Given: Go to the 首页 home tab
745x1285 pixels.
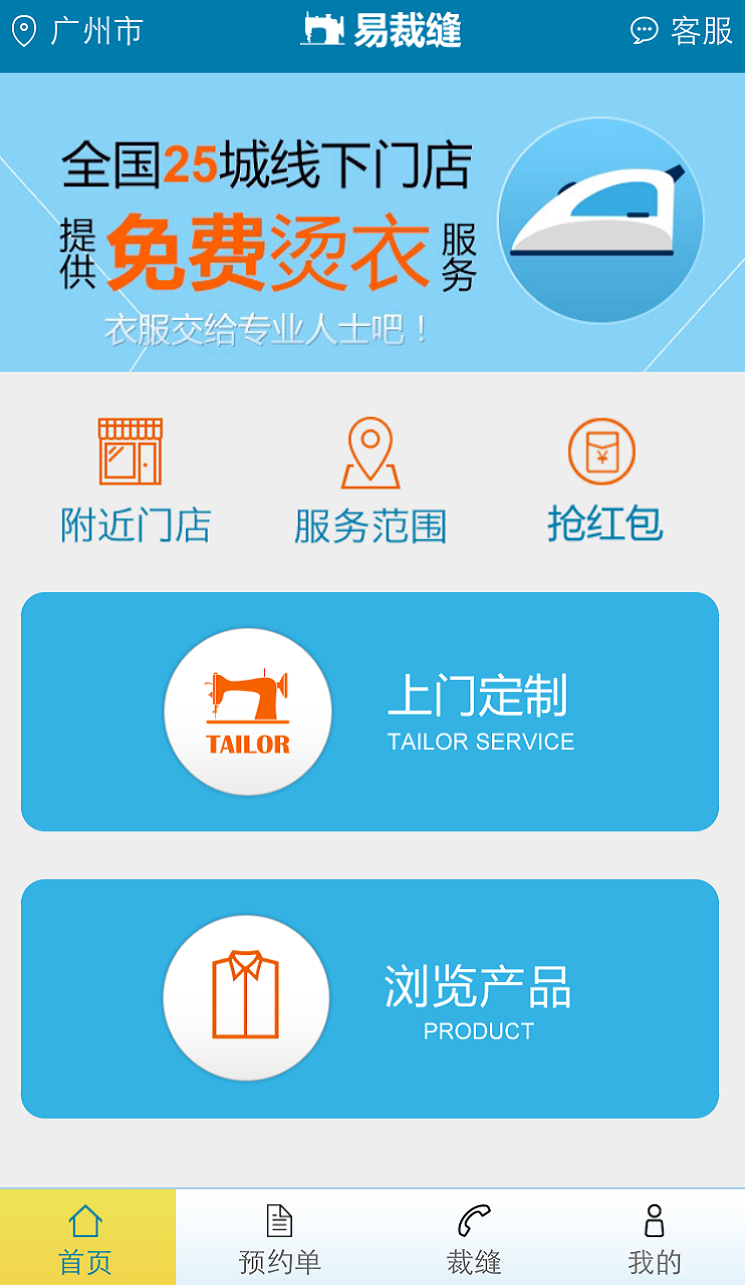Looking at the screenshot, I should [86, 1238].
